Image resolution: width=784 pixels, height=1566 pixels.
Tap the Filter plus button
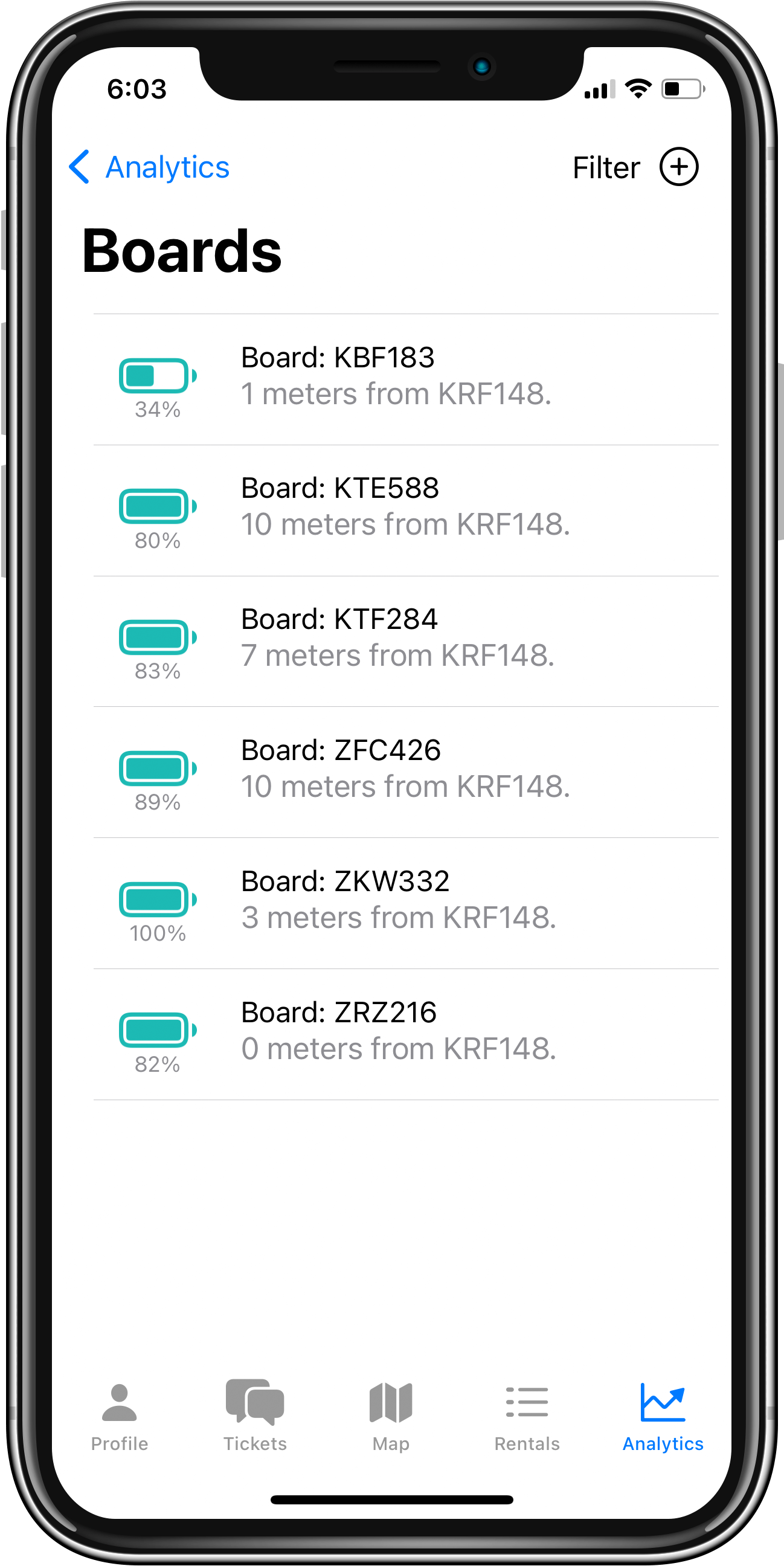click(679, 167)
